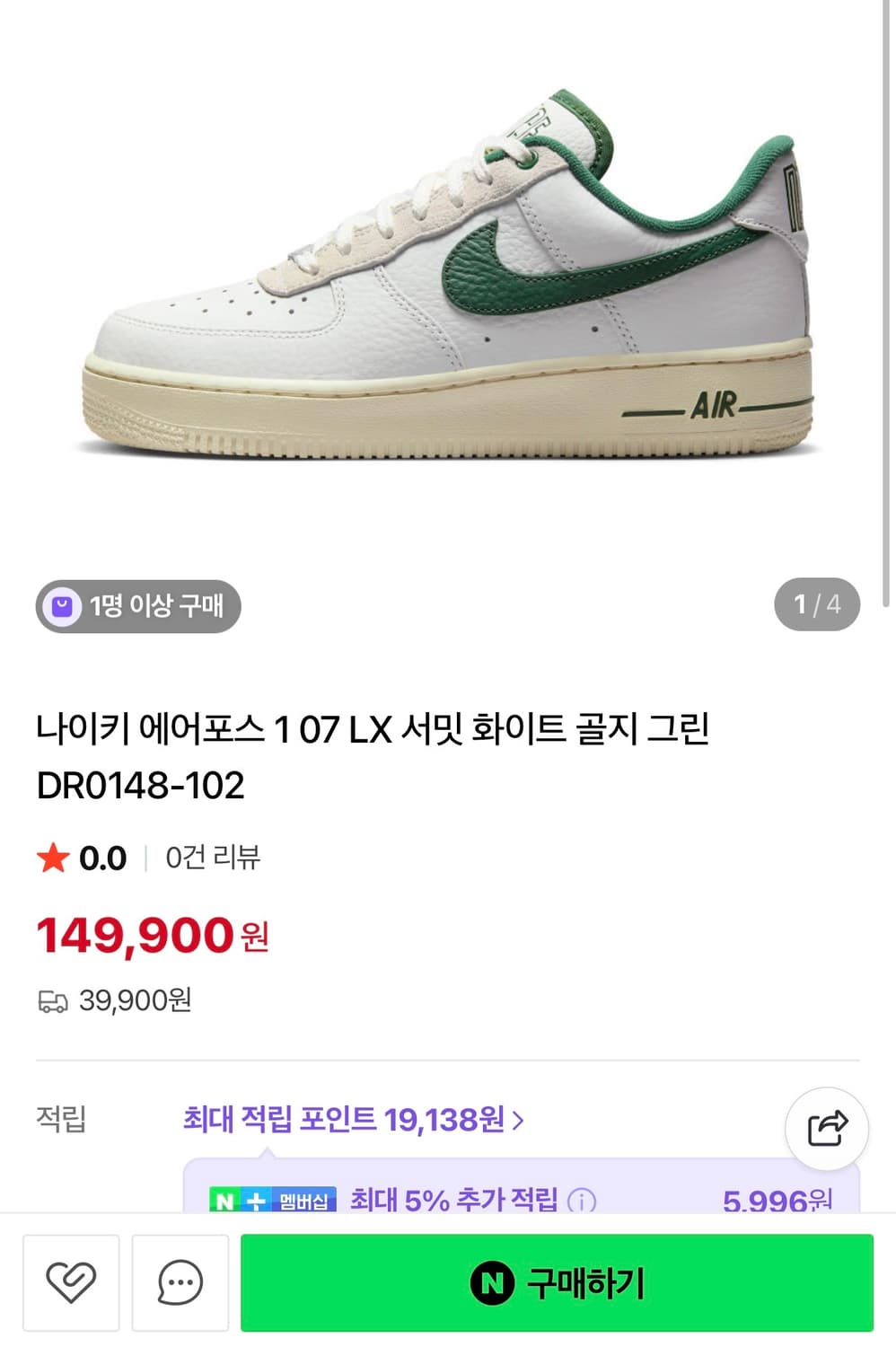Click the share icon
Image resolution: width=896 pixels, height=1347 pixels.
click(x=827, y=1130)
